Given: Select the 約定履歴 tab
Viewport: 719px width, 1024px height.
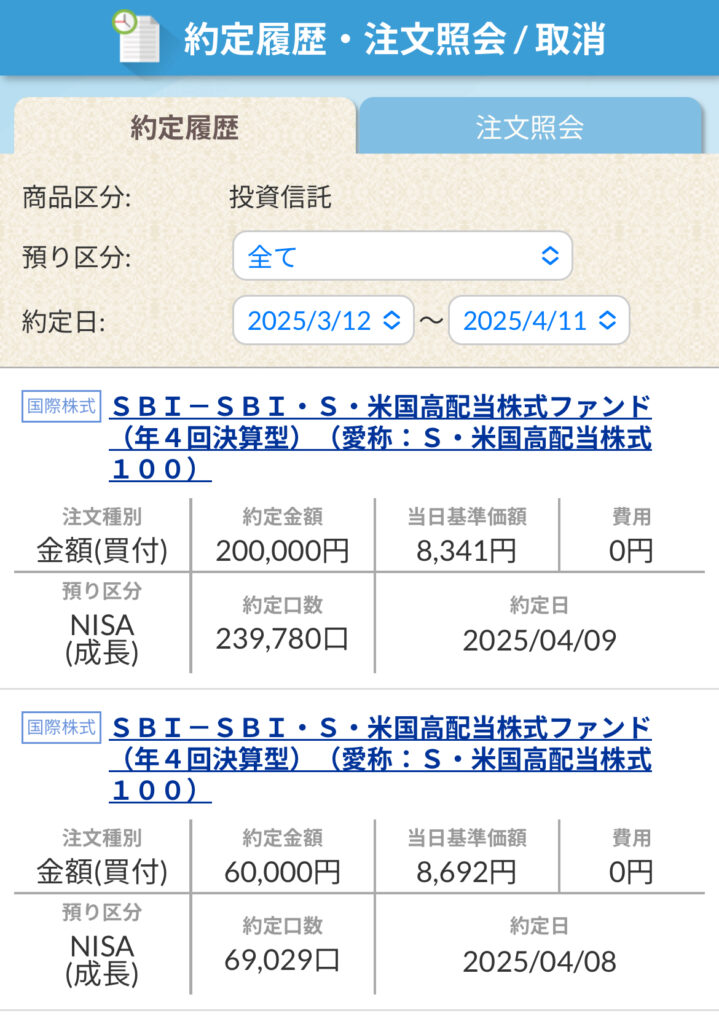Looking at the screenshot, I should pos(185,127).
